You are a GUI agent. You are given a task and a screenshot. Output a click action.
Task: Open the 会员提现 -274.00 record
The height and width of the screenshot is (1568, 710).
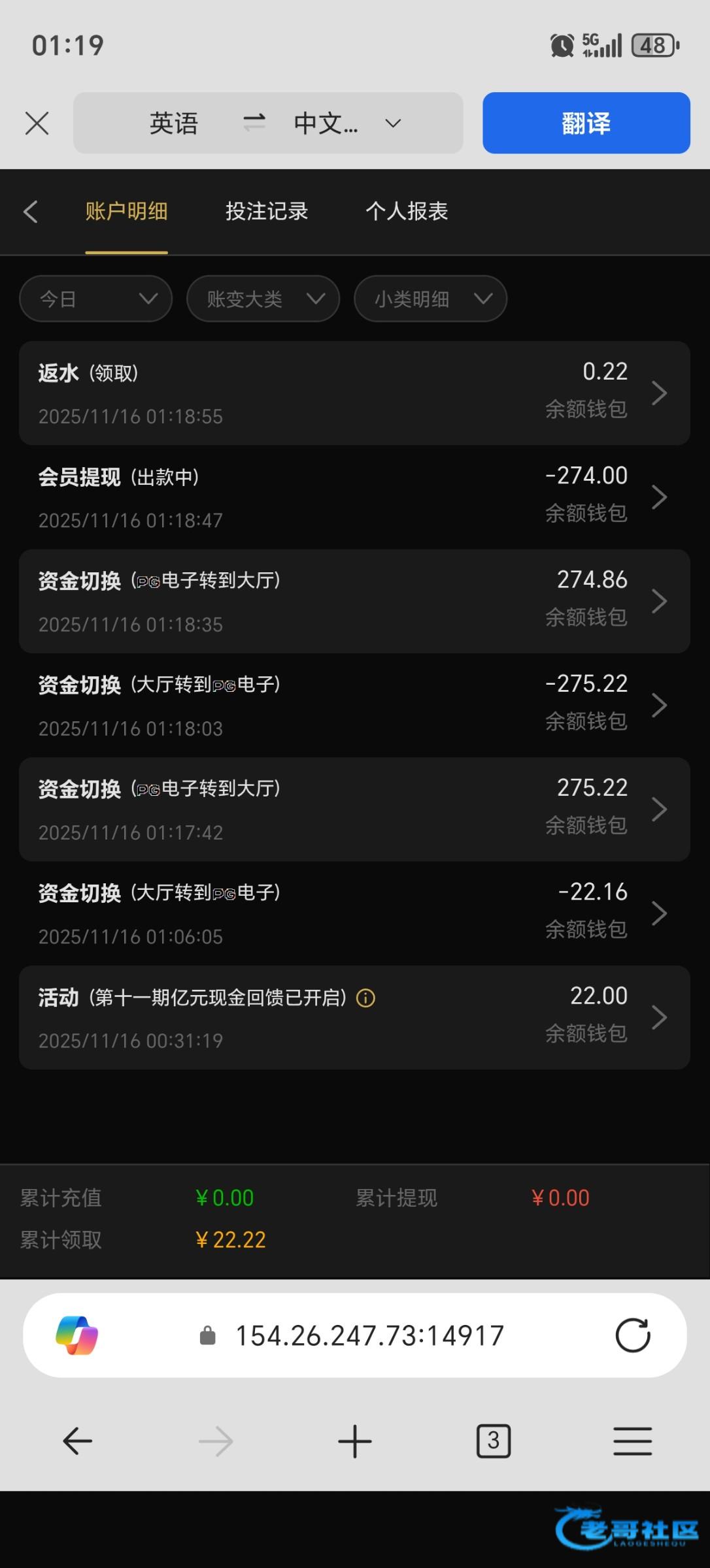tap(354, 497)
